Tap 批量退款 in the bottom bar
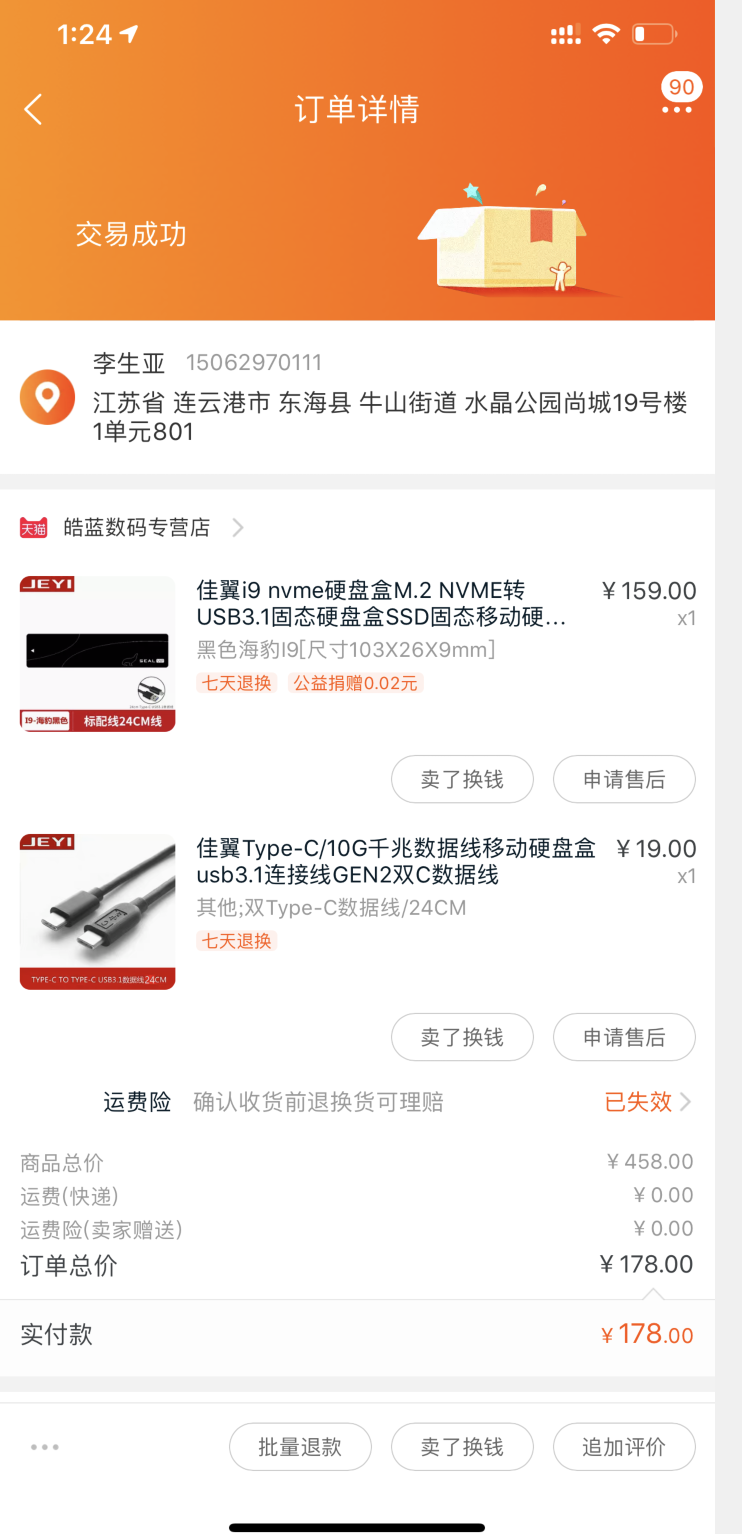This screenshot has width=742, height=1534. tap(300, 1447)
